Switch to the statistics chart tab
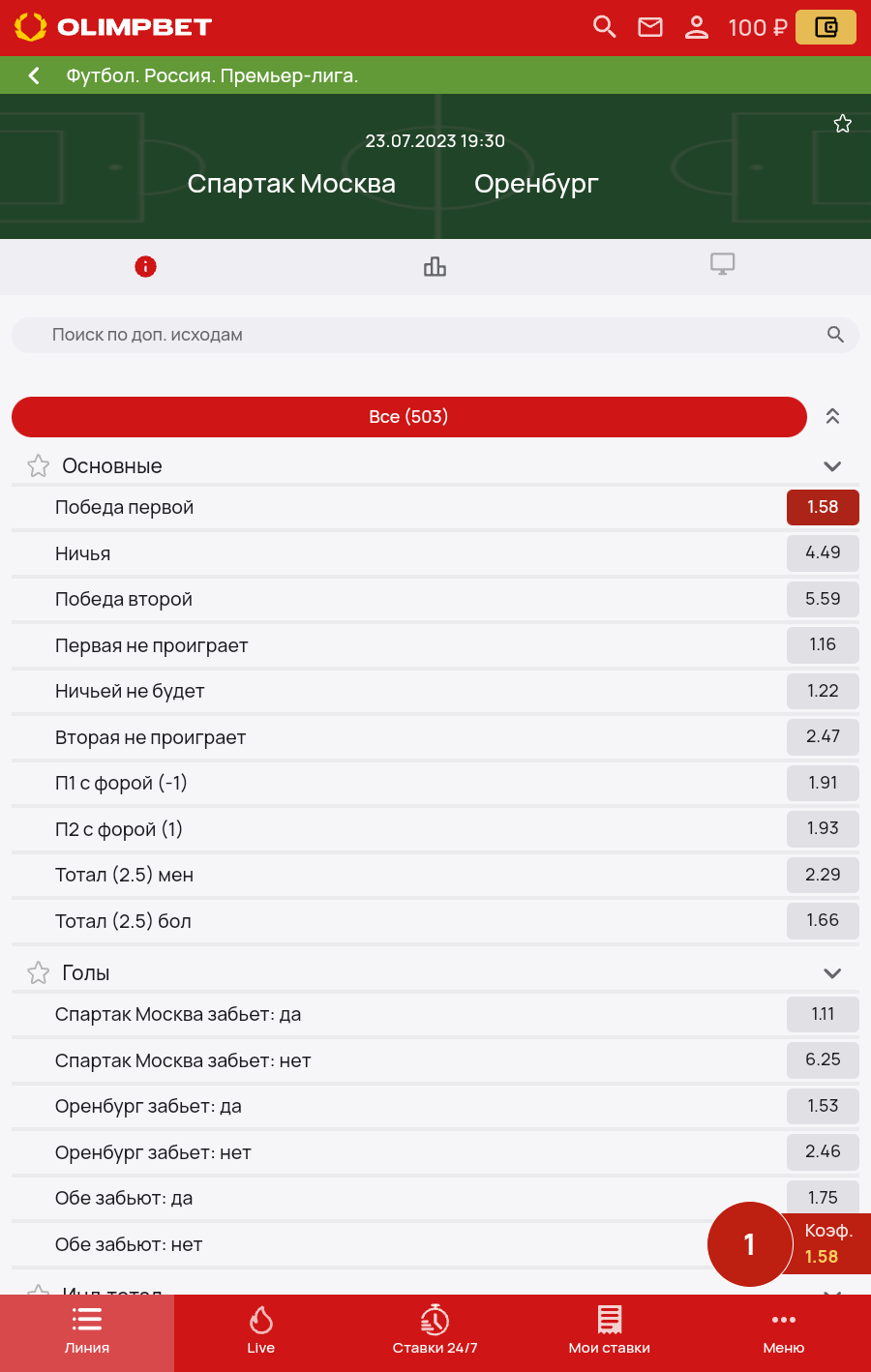This screenshot has width=871, height=1372. pos(435,267)
